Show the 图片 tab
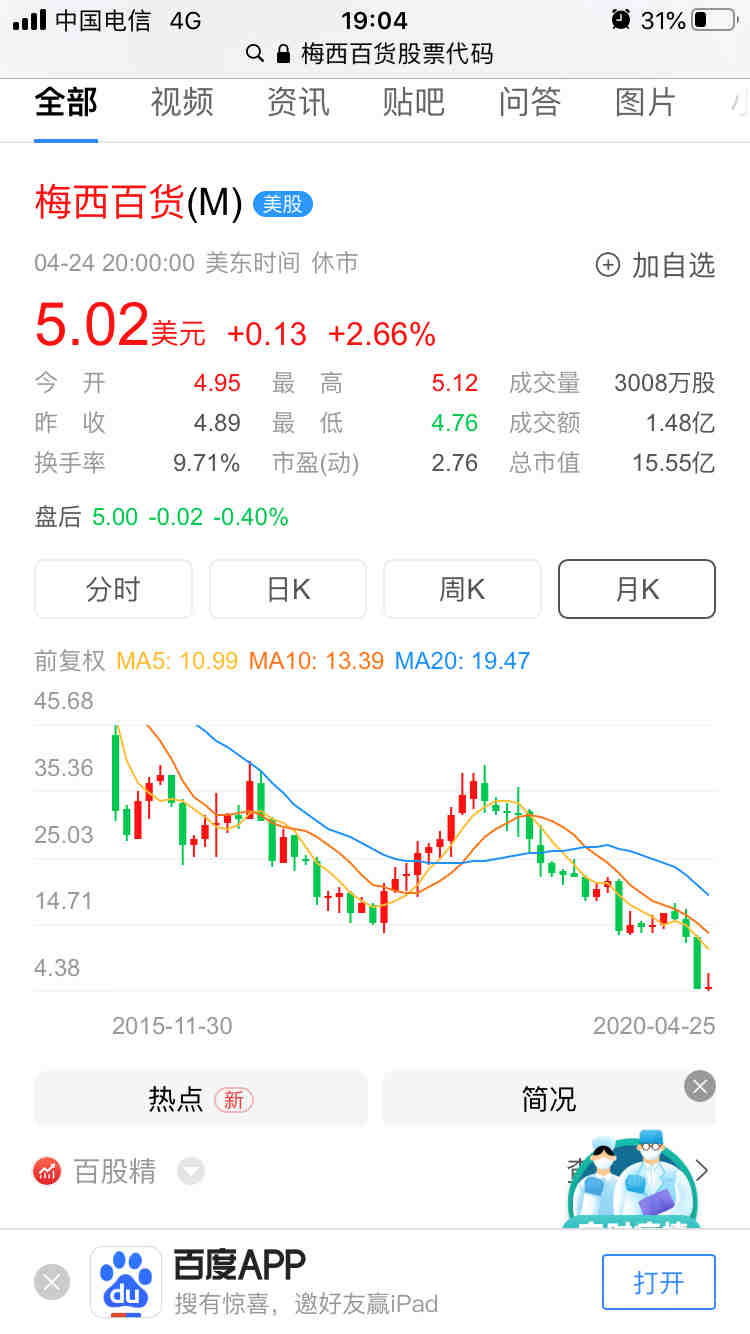 [x=646, y=102]
